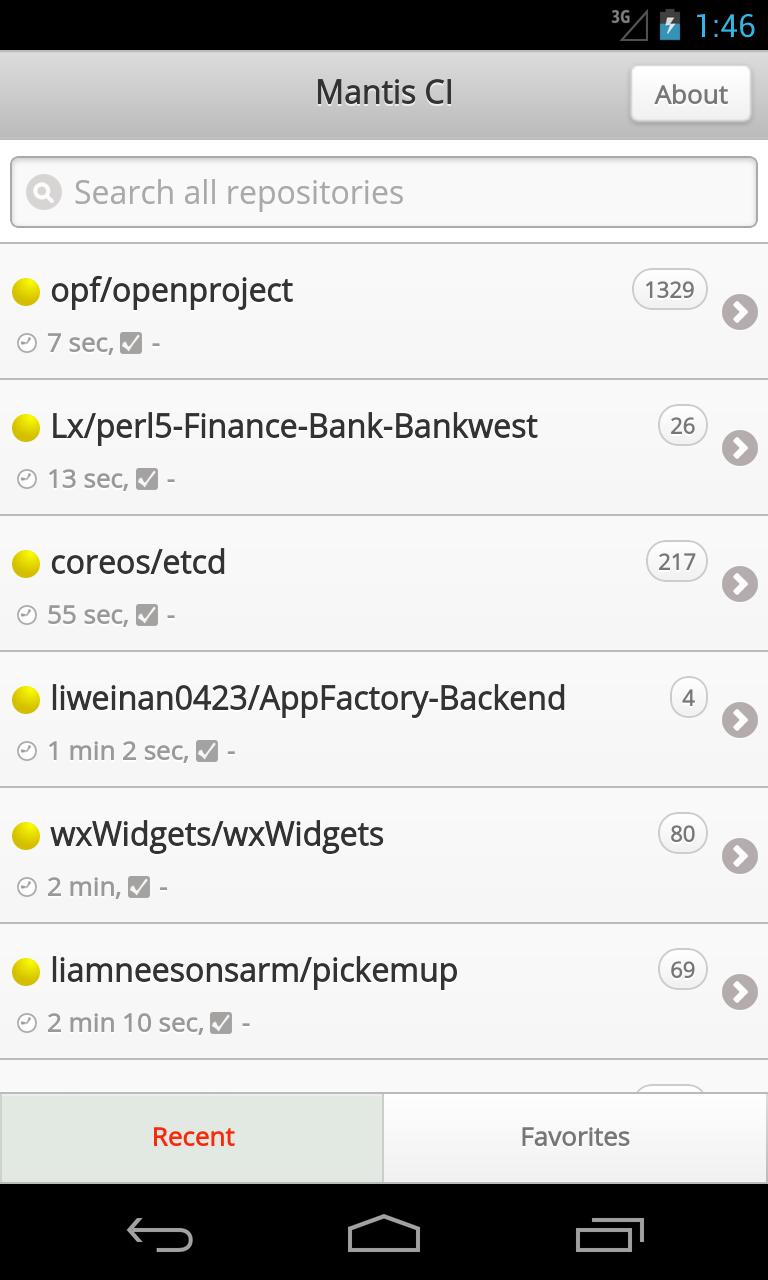
Task: Open the About button
Action: [690, 95]
